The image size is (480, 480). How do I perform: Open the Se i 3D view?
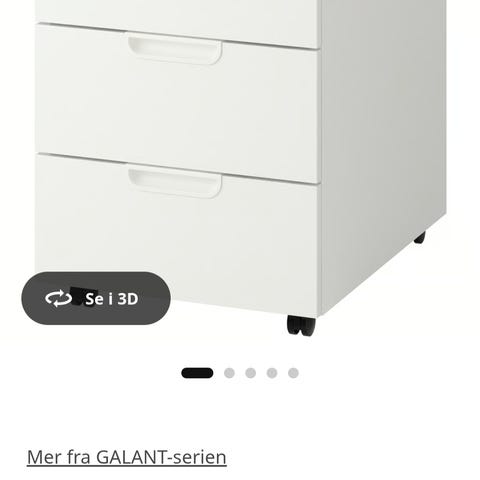coord(96,298)
